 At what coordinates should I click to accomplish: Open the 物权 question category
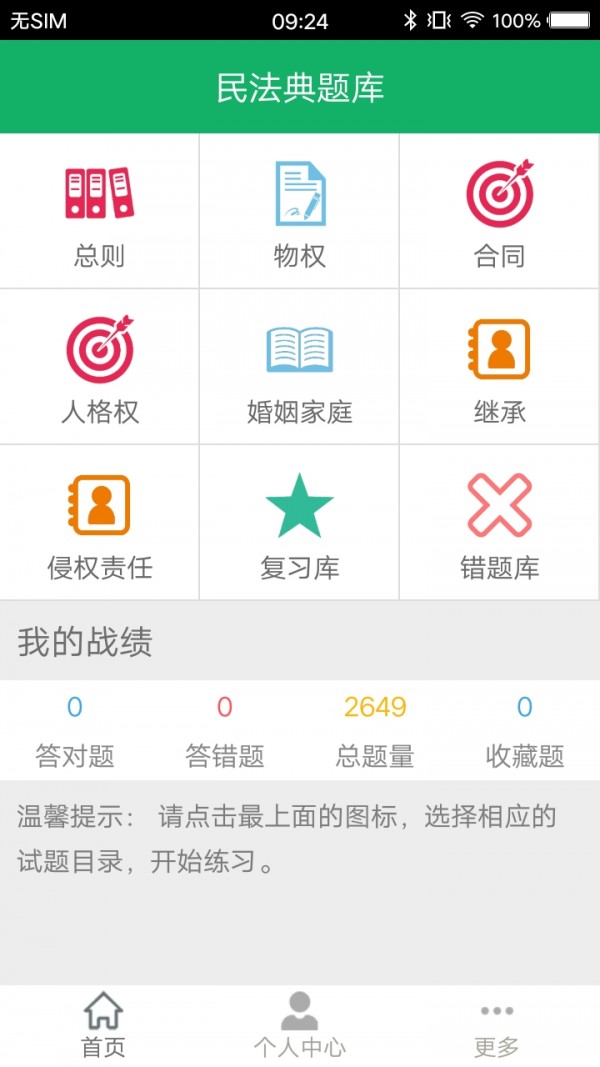(299, 211)
